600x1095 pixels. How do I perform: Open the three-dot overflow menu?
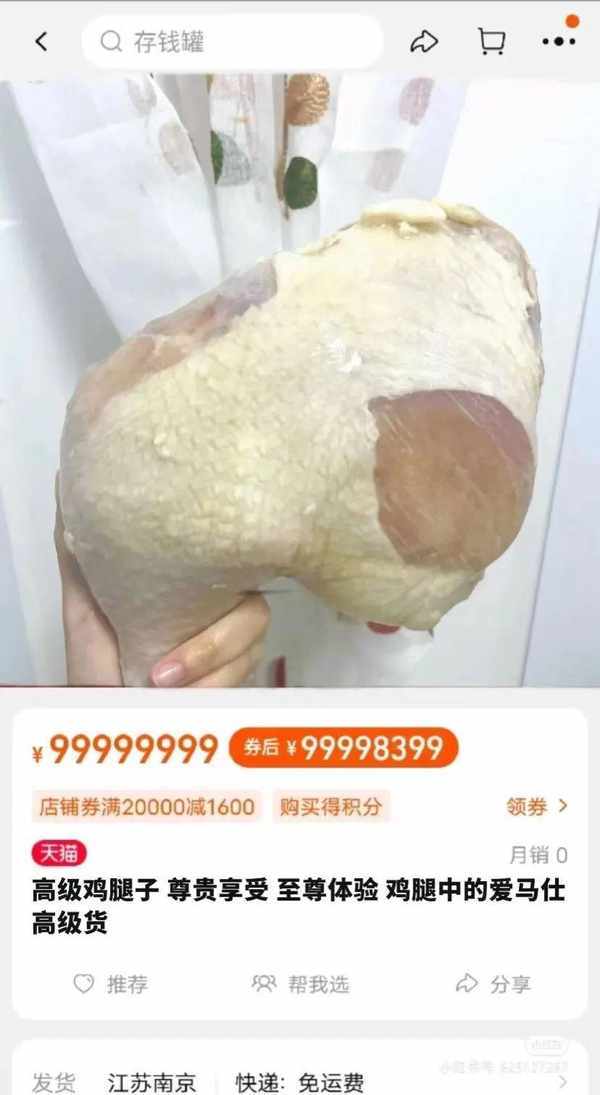[558, 42]
